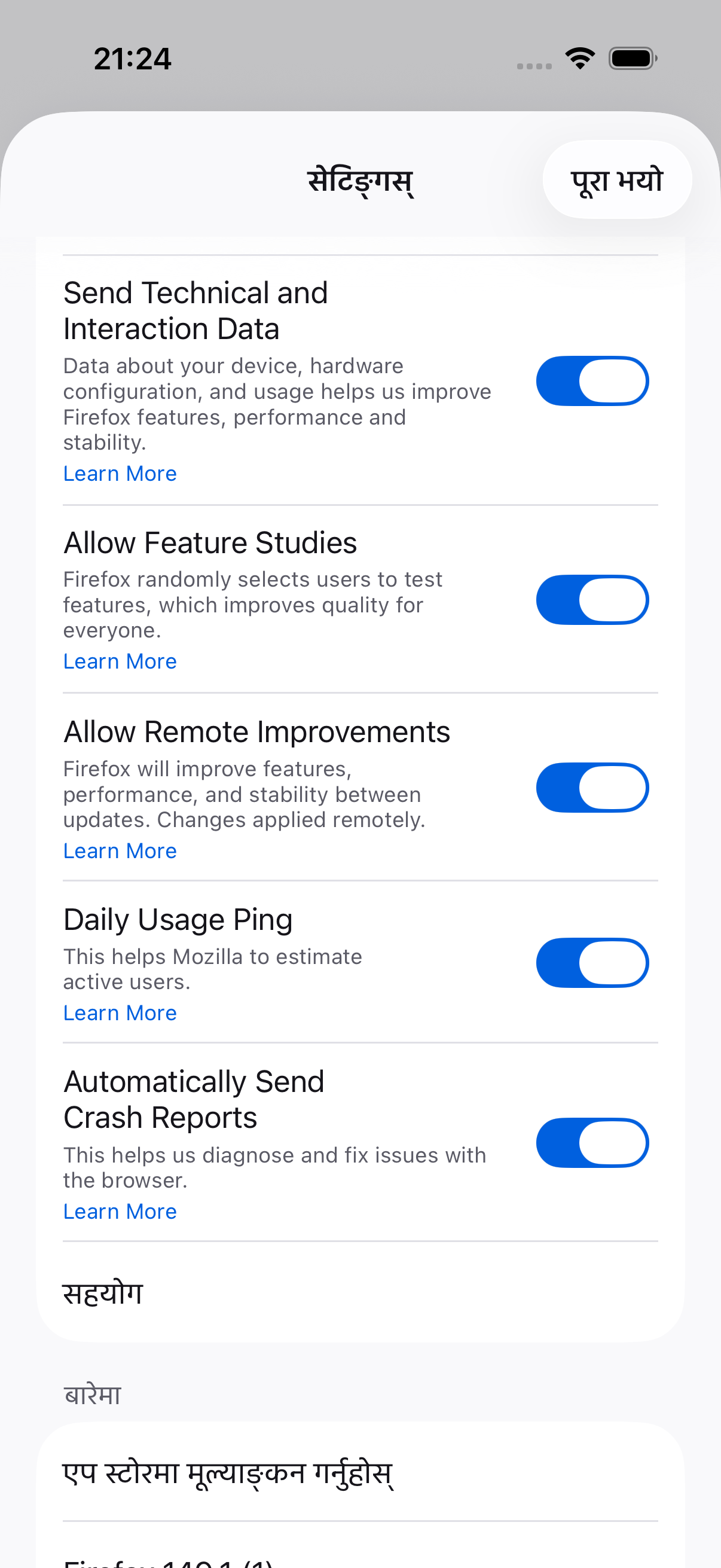Screen dimensions: 721x1568
Task: Switch off Daily Usage Ping
Action: coord(592,963)
